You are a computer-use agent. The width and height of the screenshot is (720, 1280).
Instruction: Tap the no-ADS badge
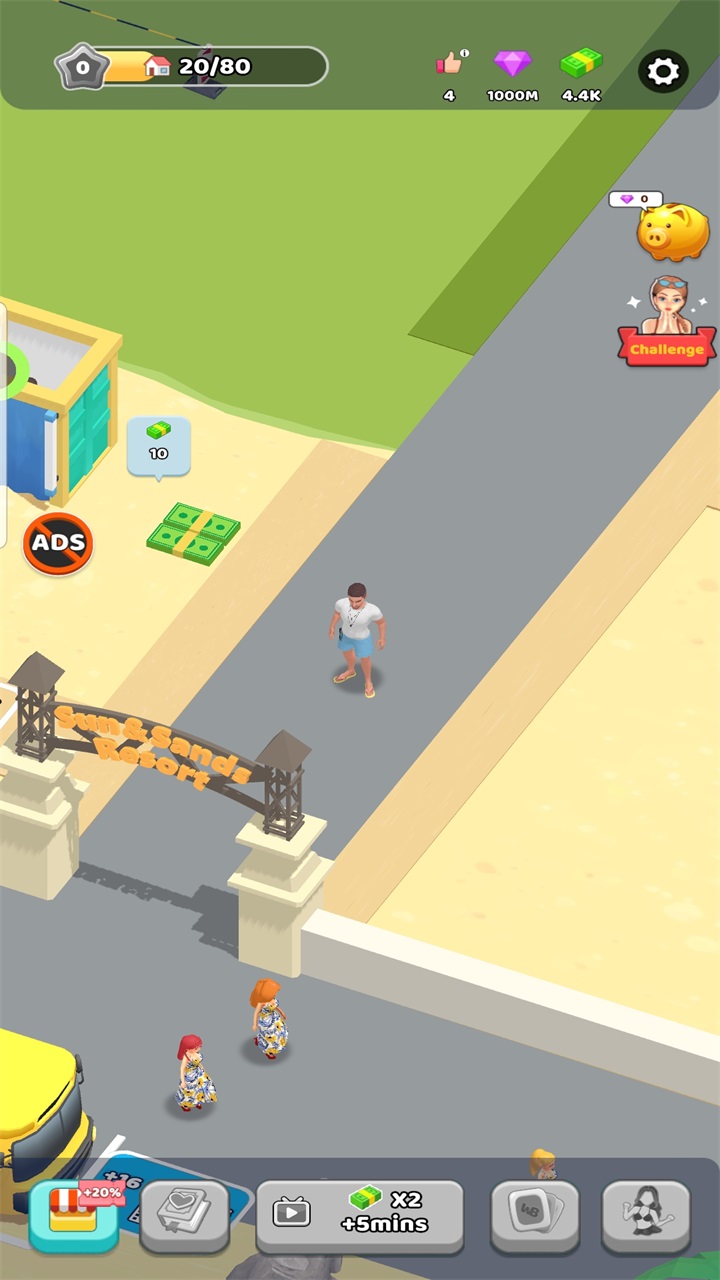(x=59, y=544)
